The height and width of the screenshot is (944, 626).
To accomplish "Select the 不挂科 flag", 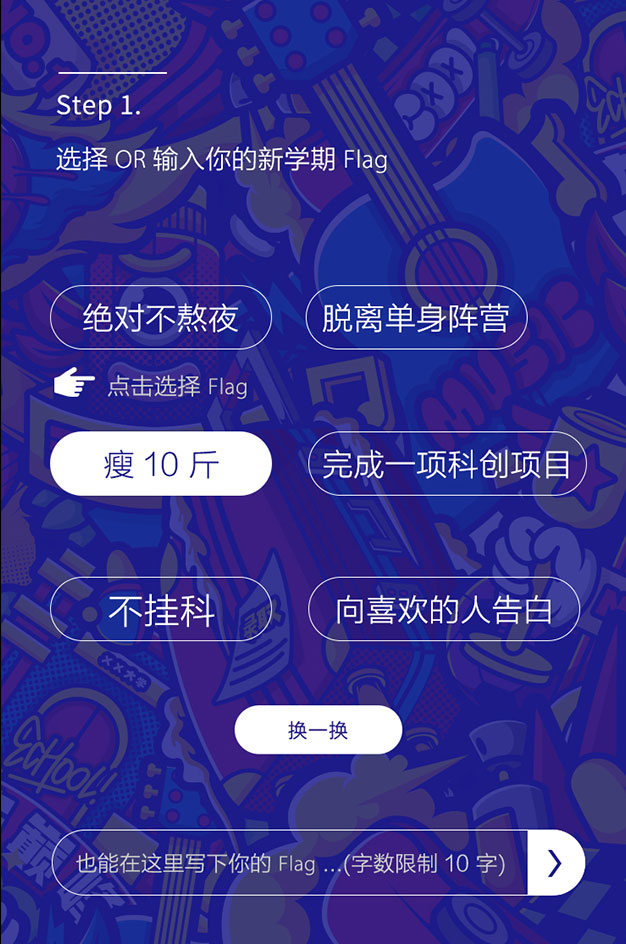I will pyautogui.click(x=161, y=609).
